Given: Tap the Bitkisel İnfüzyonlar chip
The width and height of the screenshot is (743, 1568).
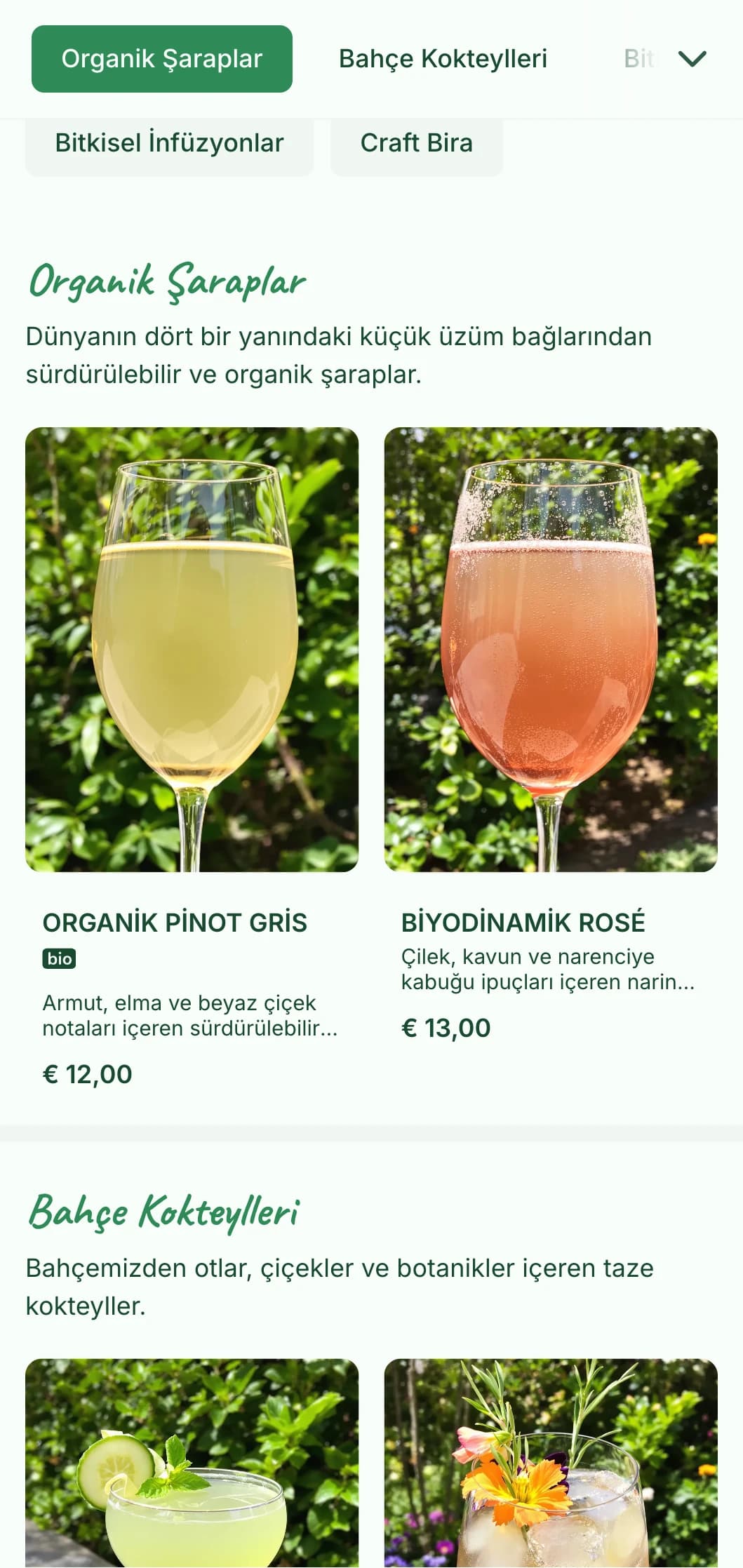Looking at the screenshot, I should (x=169, y=143).
